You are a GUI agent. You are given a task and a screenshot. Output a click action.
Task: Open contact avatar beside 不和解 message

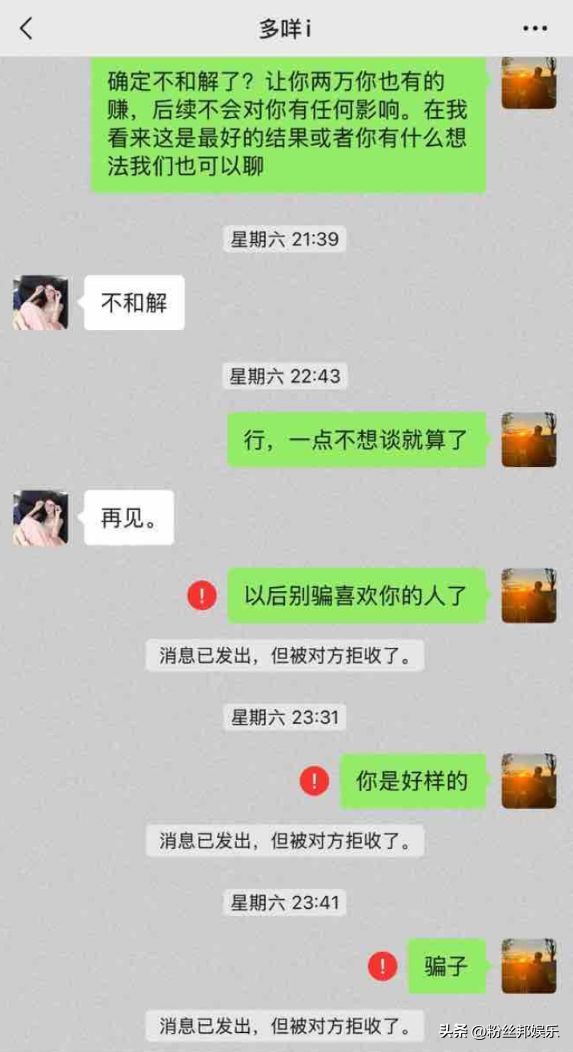[x=40, y=303]
